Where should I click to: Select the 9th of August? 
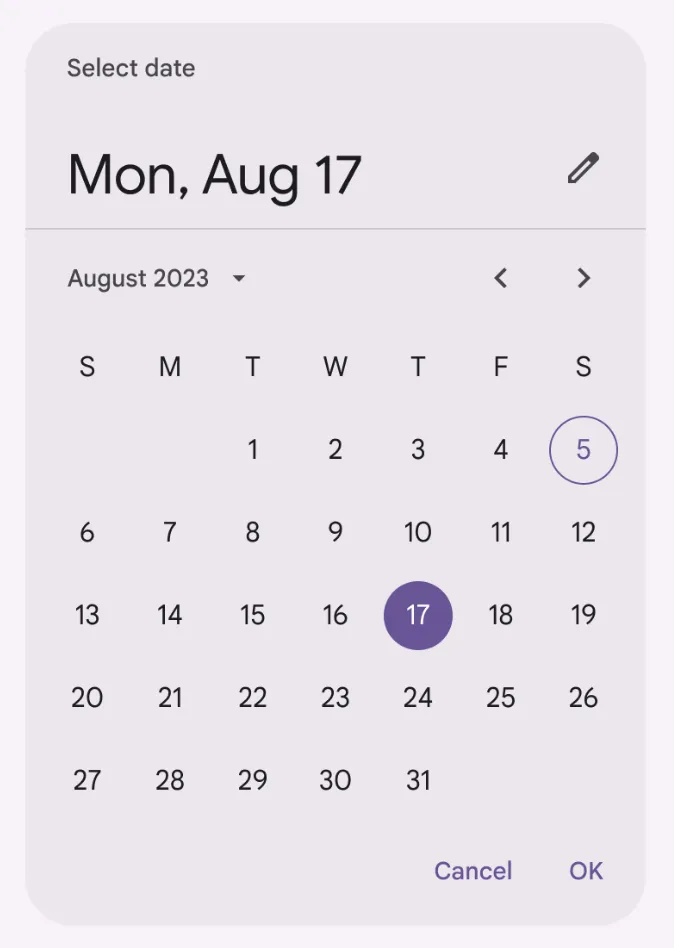(335, 532)
